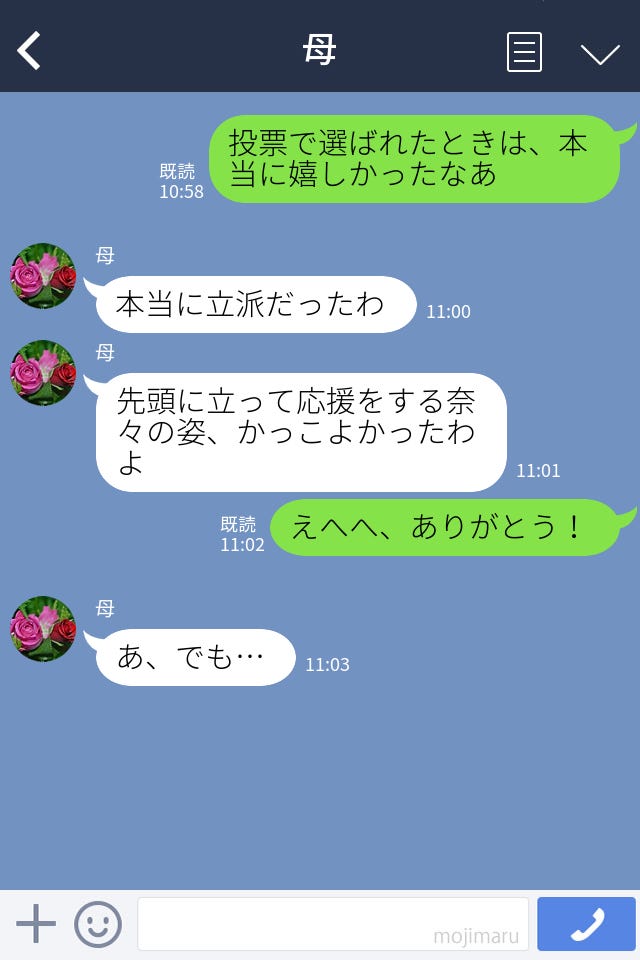The height and width of the screenshot is (960, 640).
Task: Open the plus attachment menu
Action: click(36, 924)
